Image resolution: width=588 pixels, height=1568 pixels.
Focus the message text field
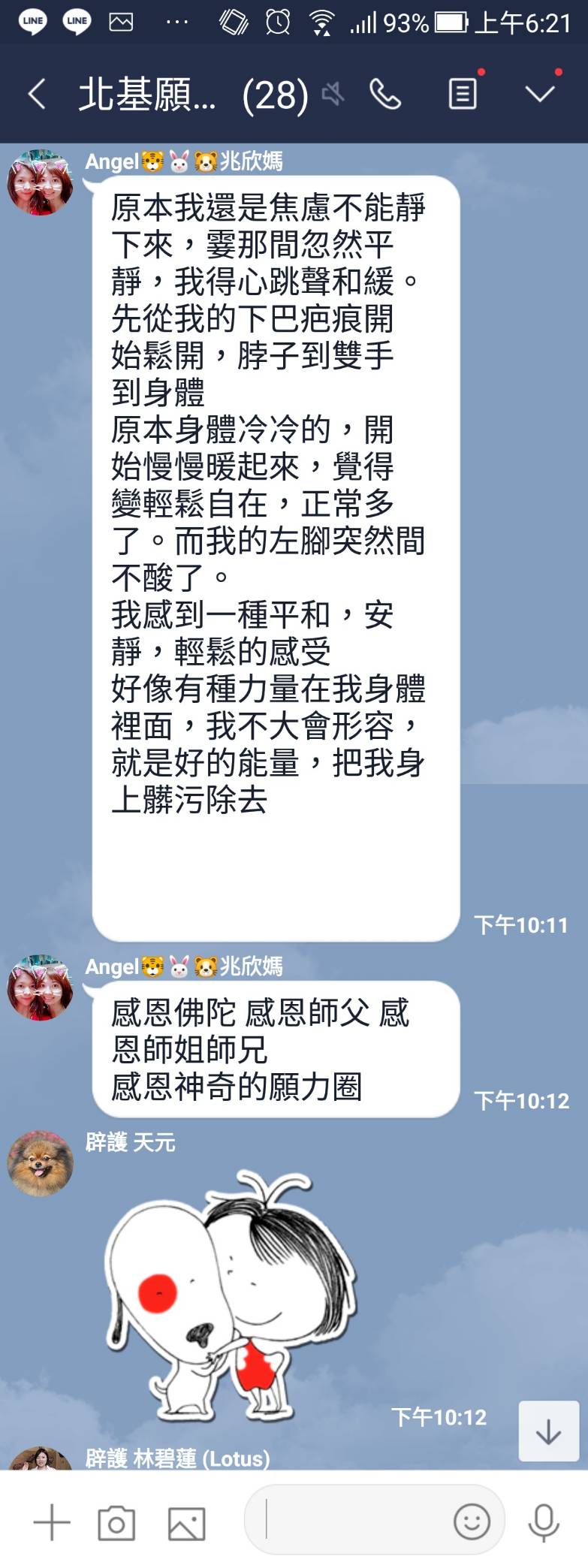coord(353,1521)
